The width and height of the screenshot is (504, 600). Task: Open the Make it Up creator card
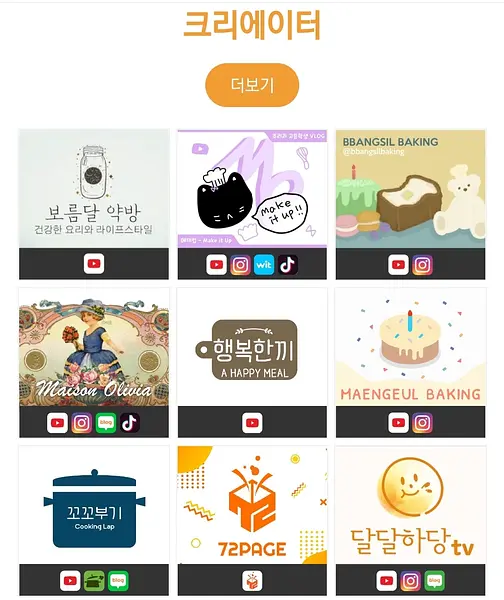click(x=252, y=189)
